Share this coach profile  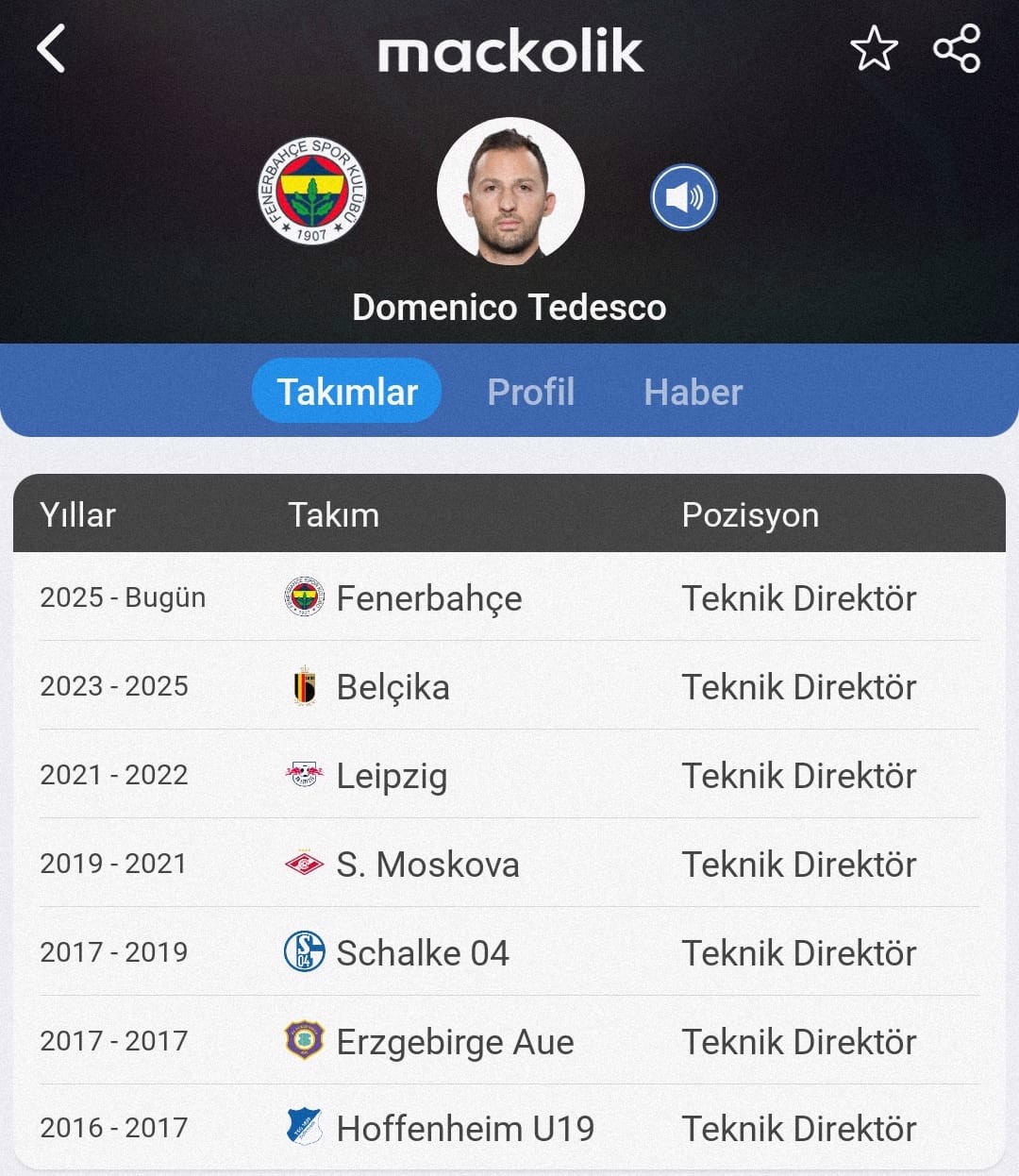957,49
